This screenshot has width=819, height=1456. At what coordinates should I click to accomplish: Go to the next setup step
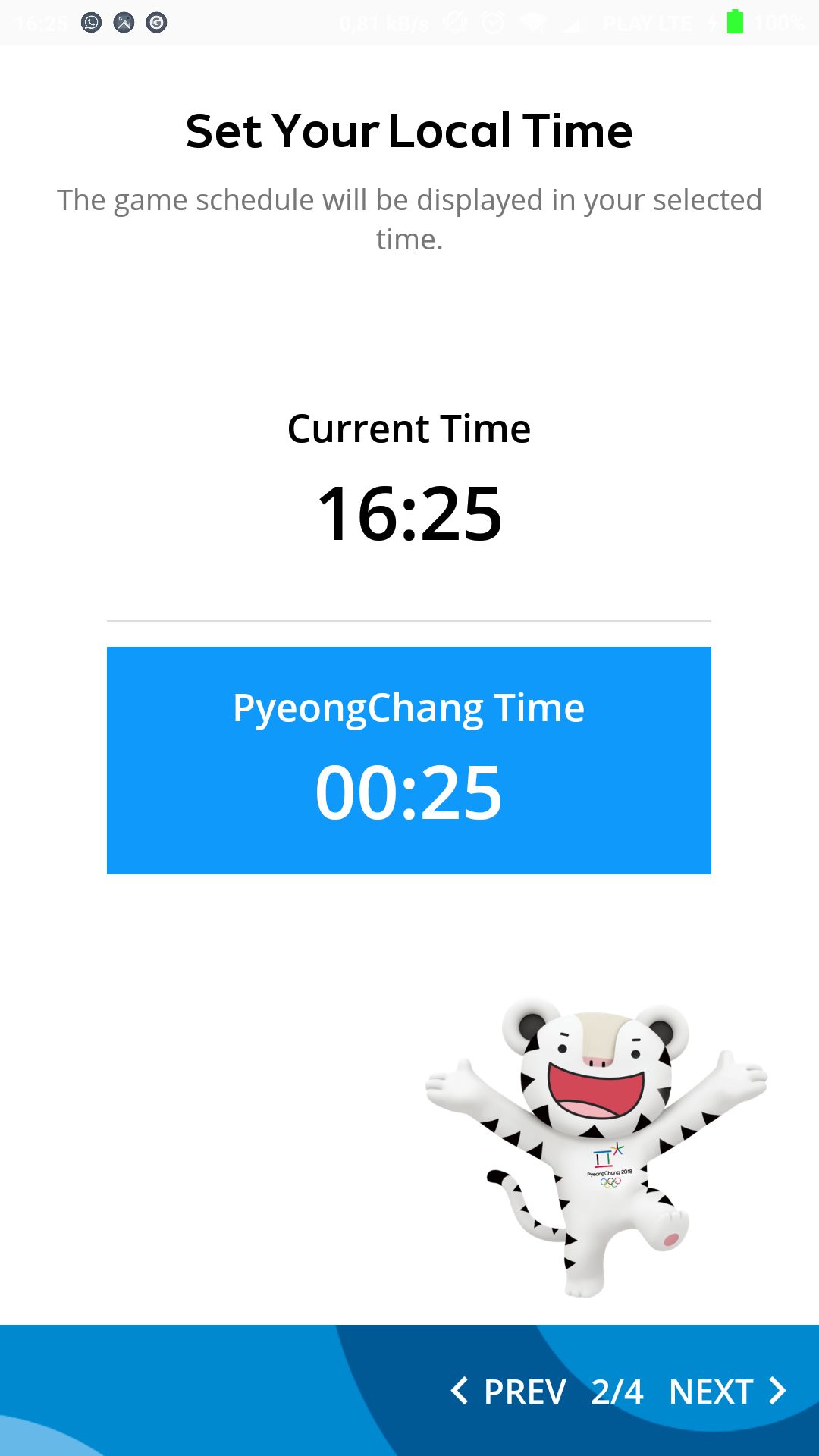tap(728, 1392)
